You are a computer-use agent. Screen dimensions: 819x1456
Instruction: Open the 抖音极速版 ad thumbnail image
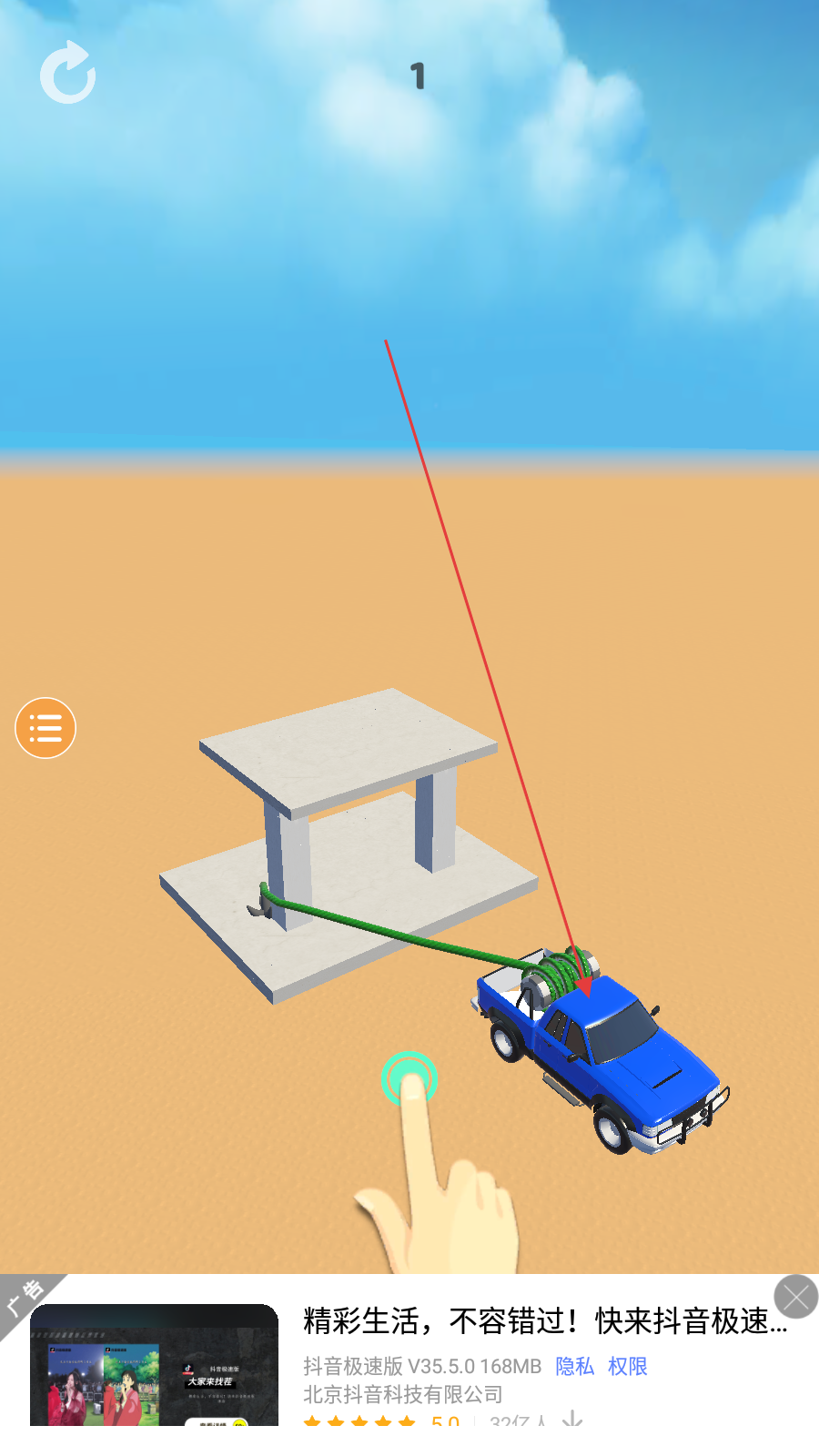coord(154,1365)
